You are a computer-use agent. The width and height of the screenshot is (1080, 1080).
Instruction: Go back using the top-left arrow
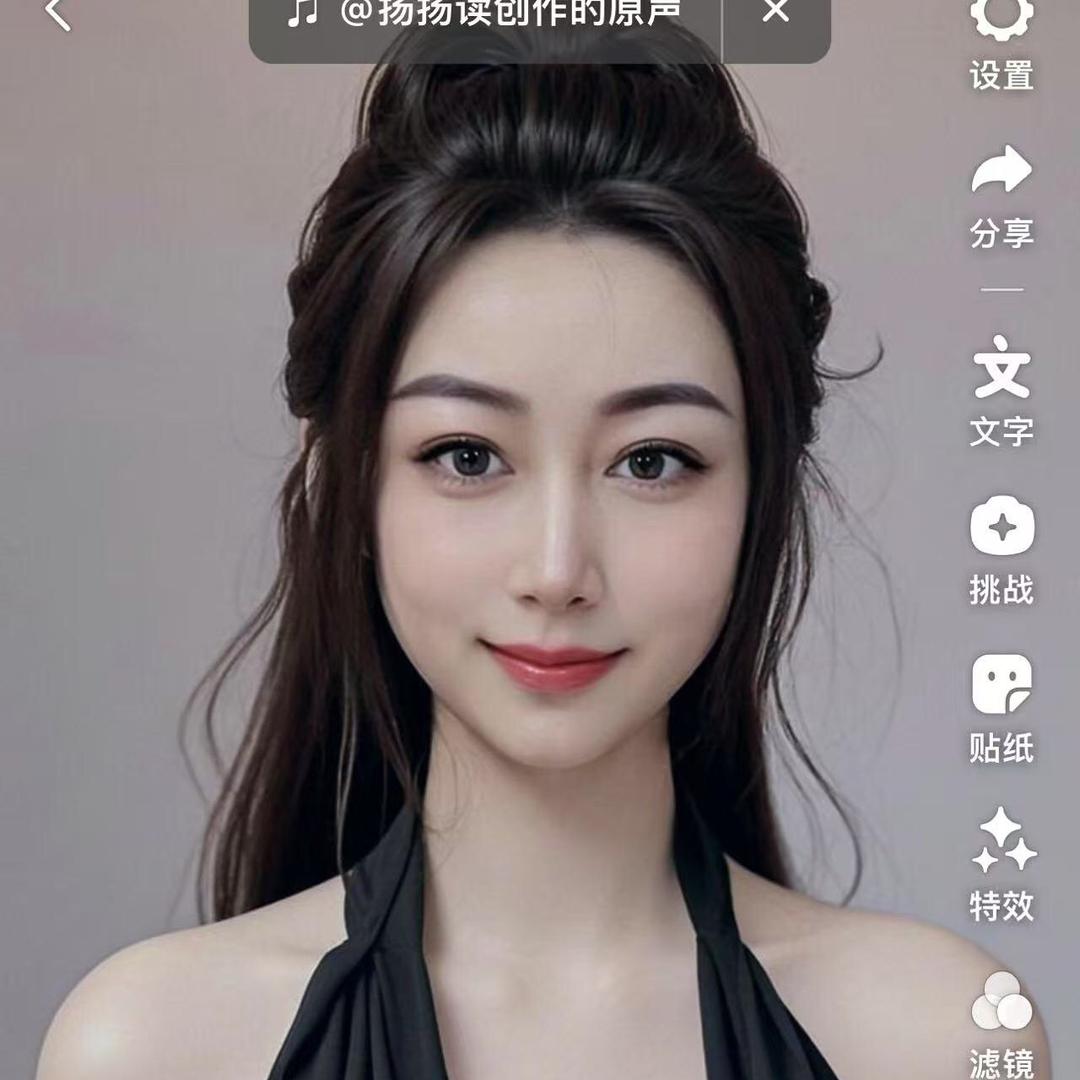tap(58, 14)
